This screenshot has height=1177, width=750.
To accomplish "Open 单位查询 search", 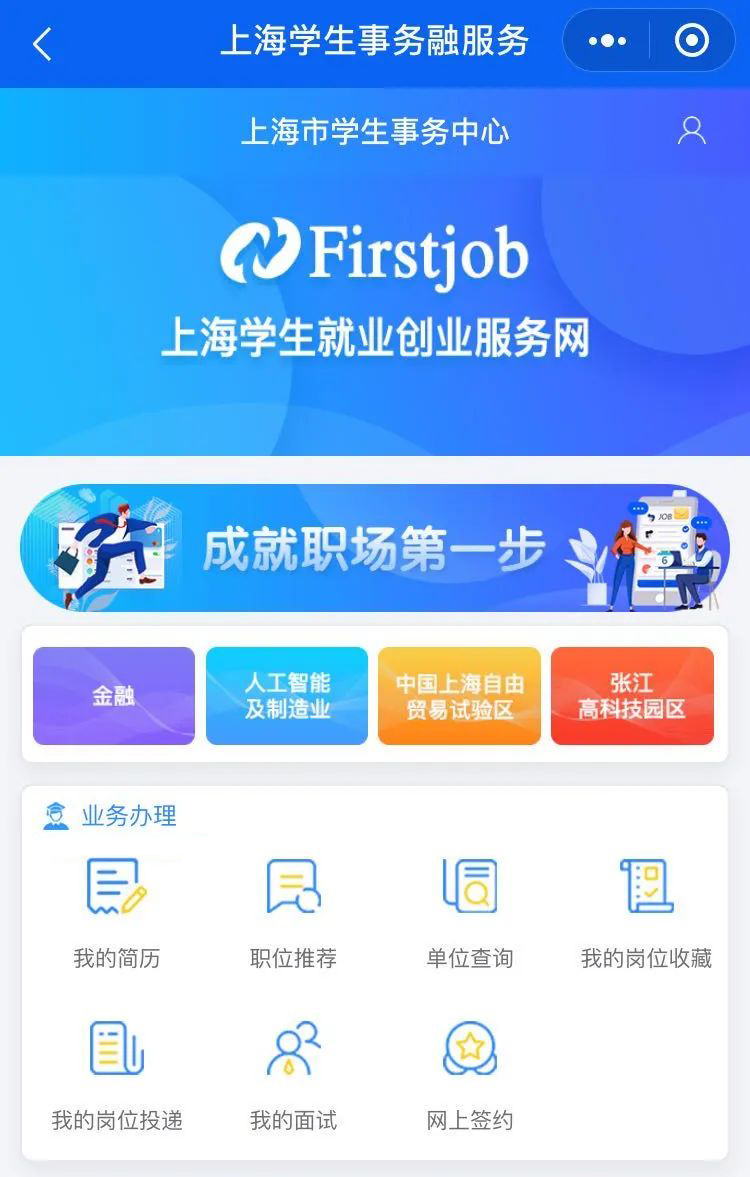I will [x=470, y=912].
